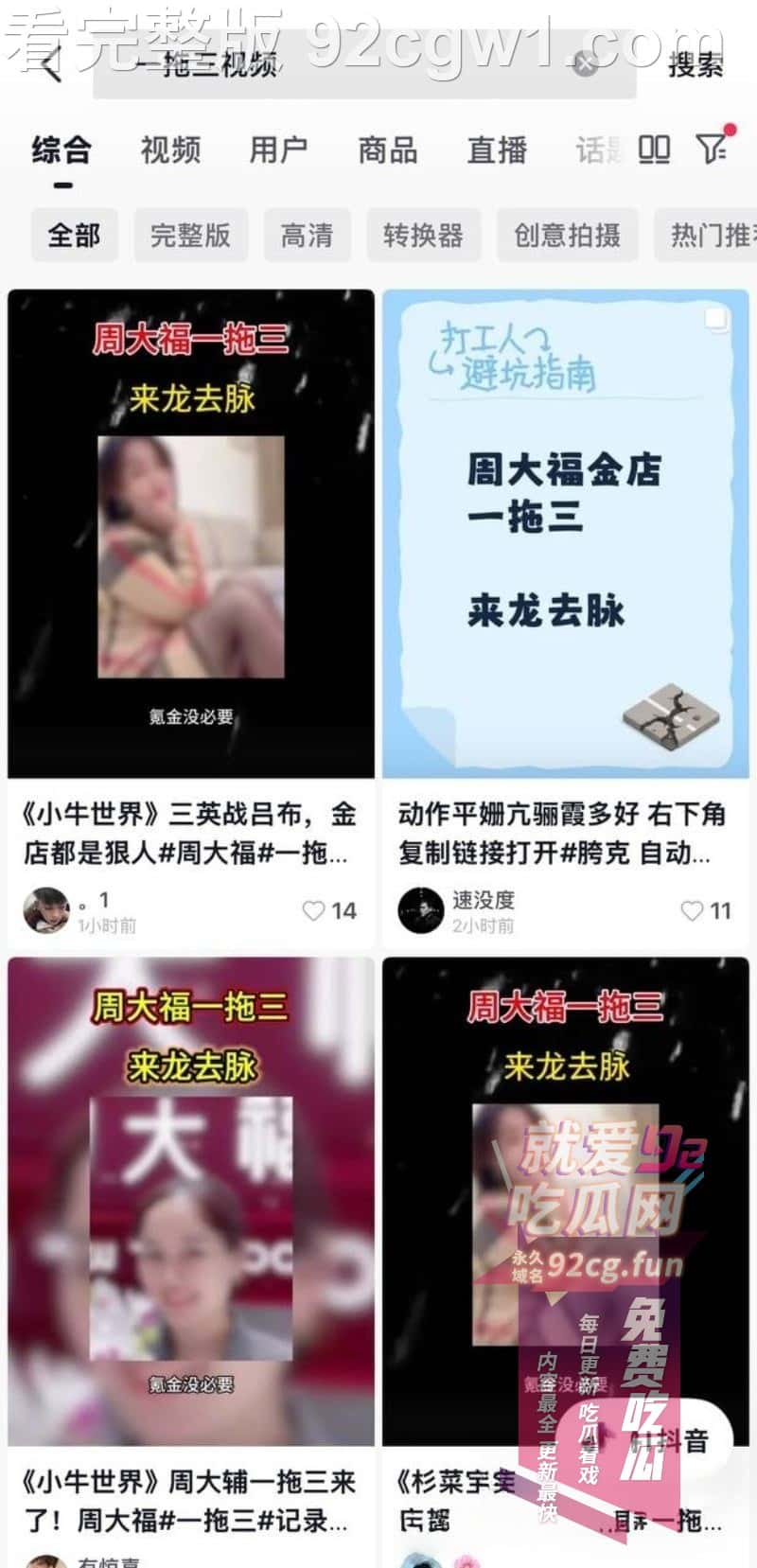Image resolution: width=757 pixels, height=1568 pixels.
Task: Open the filter funnel icon
Action: [713, 147]
